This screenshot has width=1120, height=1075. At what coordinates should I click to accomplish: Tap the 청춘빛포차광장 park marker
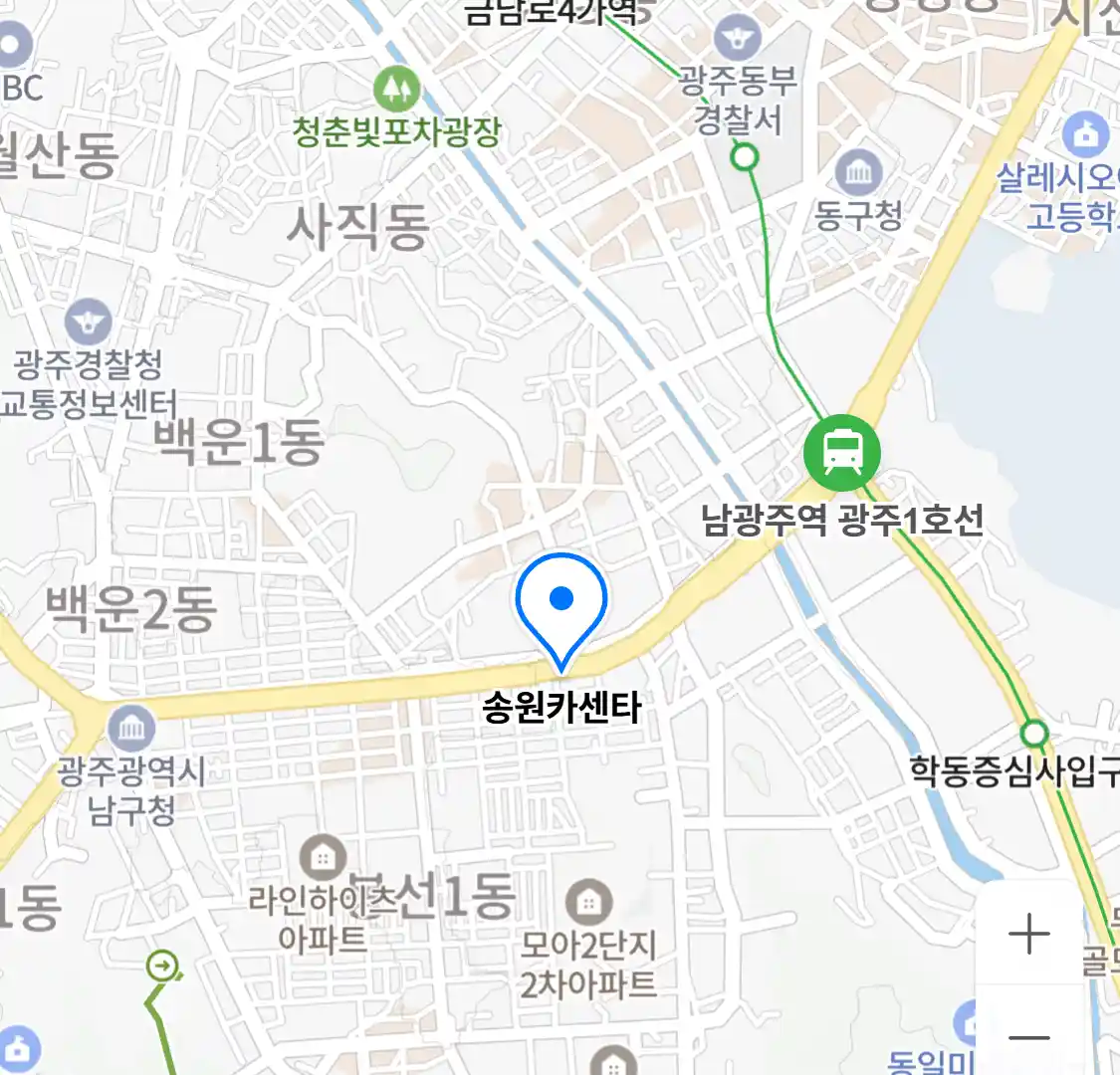point(396,90)
